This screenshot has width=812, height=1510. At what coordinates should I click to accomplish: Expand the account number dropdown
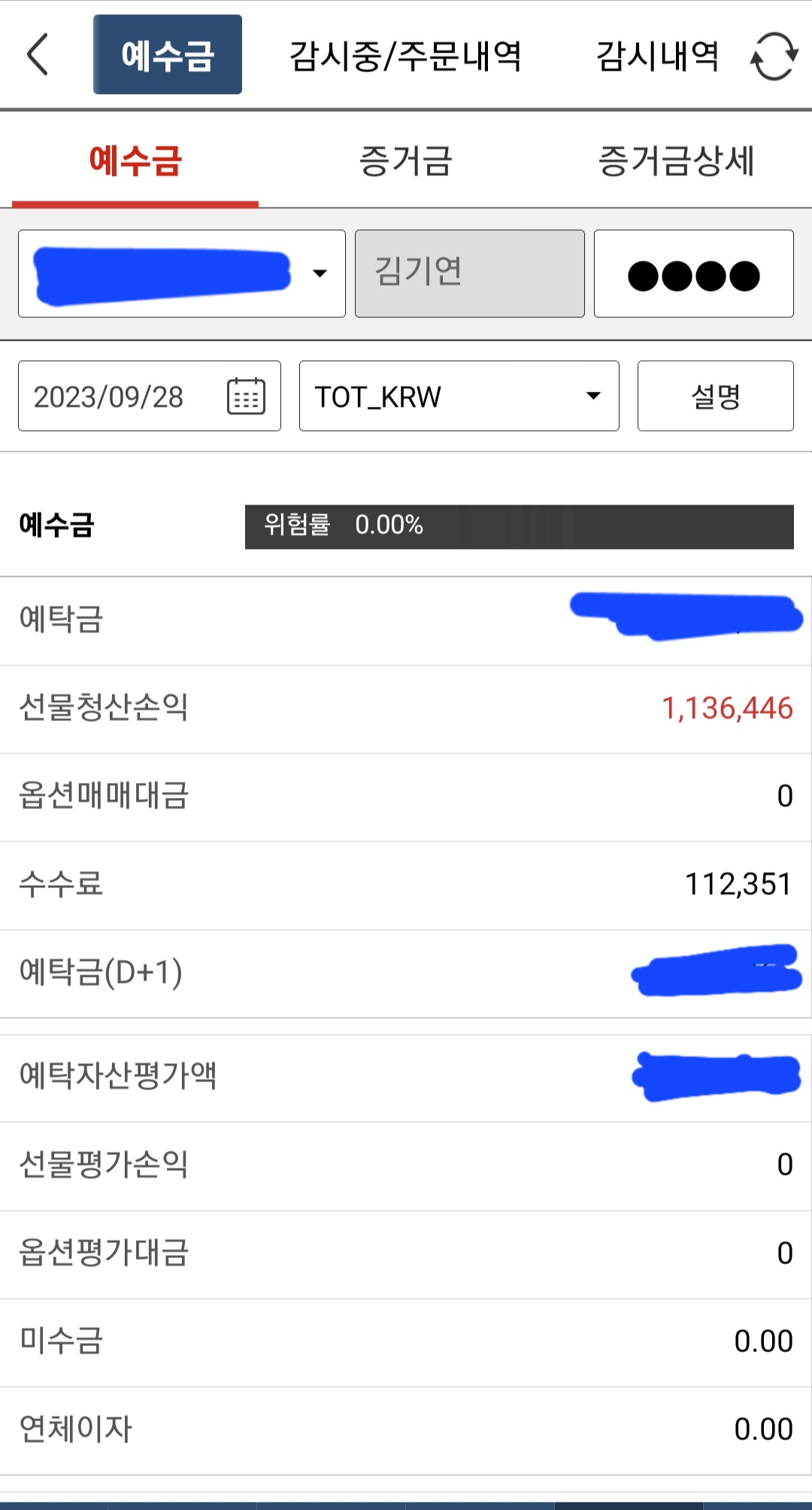(182, 274)
